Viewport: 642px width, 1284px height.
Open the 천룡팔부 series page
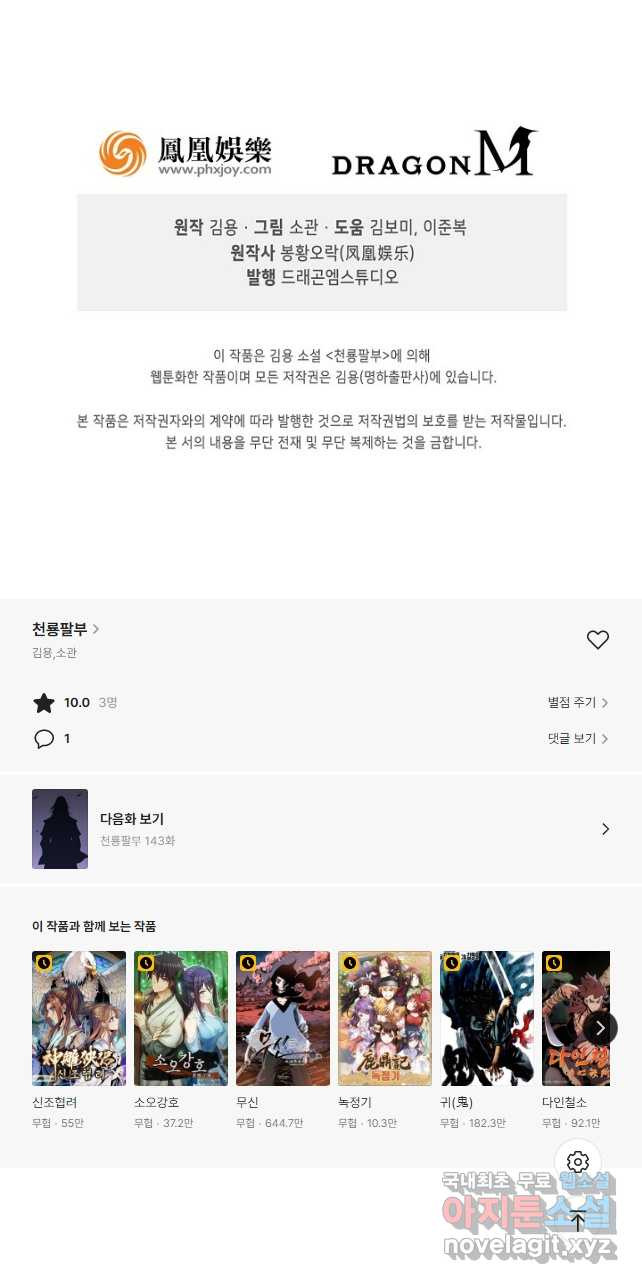click(65, 629)
